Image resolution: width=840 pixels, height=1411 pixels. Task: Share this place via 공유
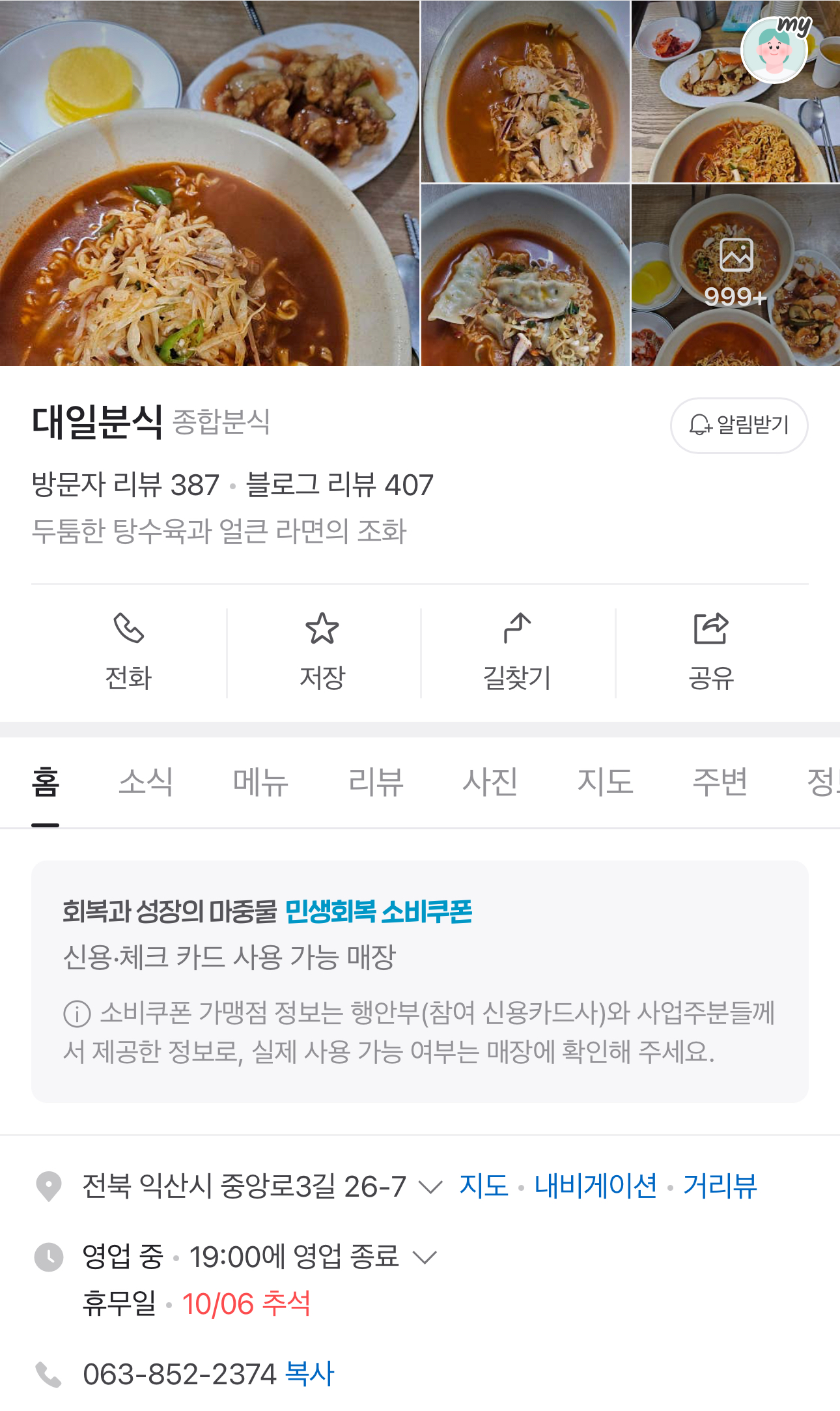(711, 653)
